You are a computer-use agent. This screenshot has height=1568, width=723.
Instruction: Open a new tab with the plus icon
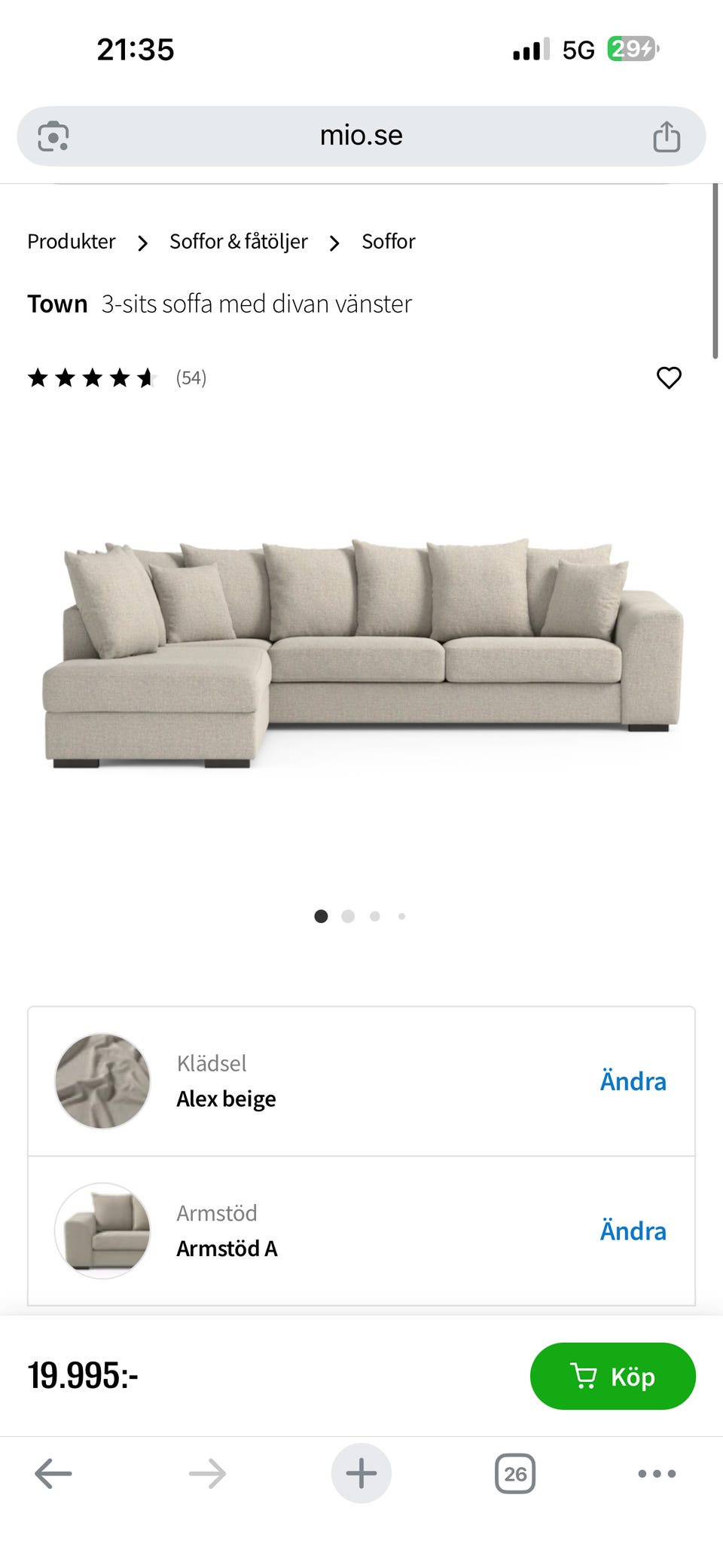tap(361, 1473)
